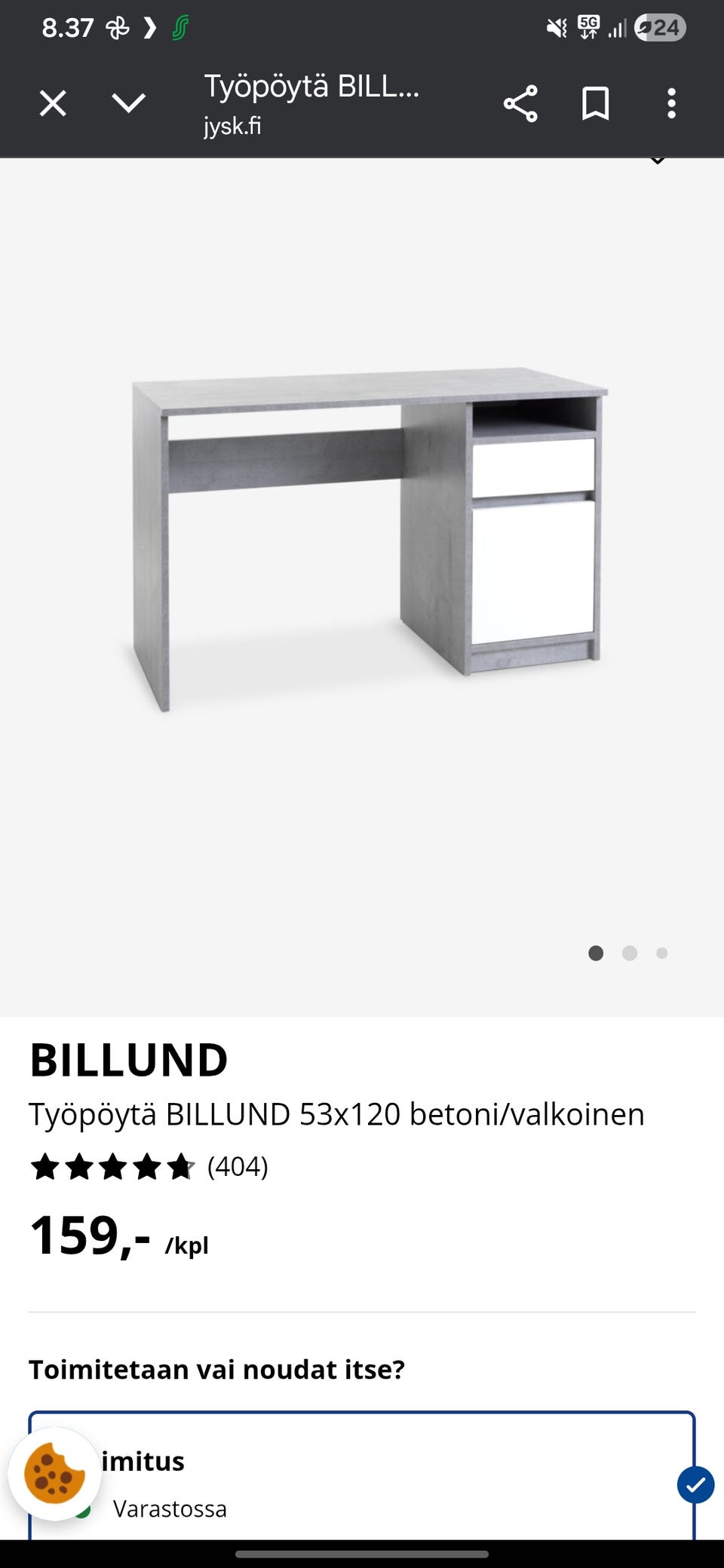Minimize the custom tab with the down chevron

pos(128,103)
